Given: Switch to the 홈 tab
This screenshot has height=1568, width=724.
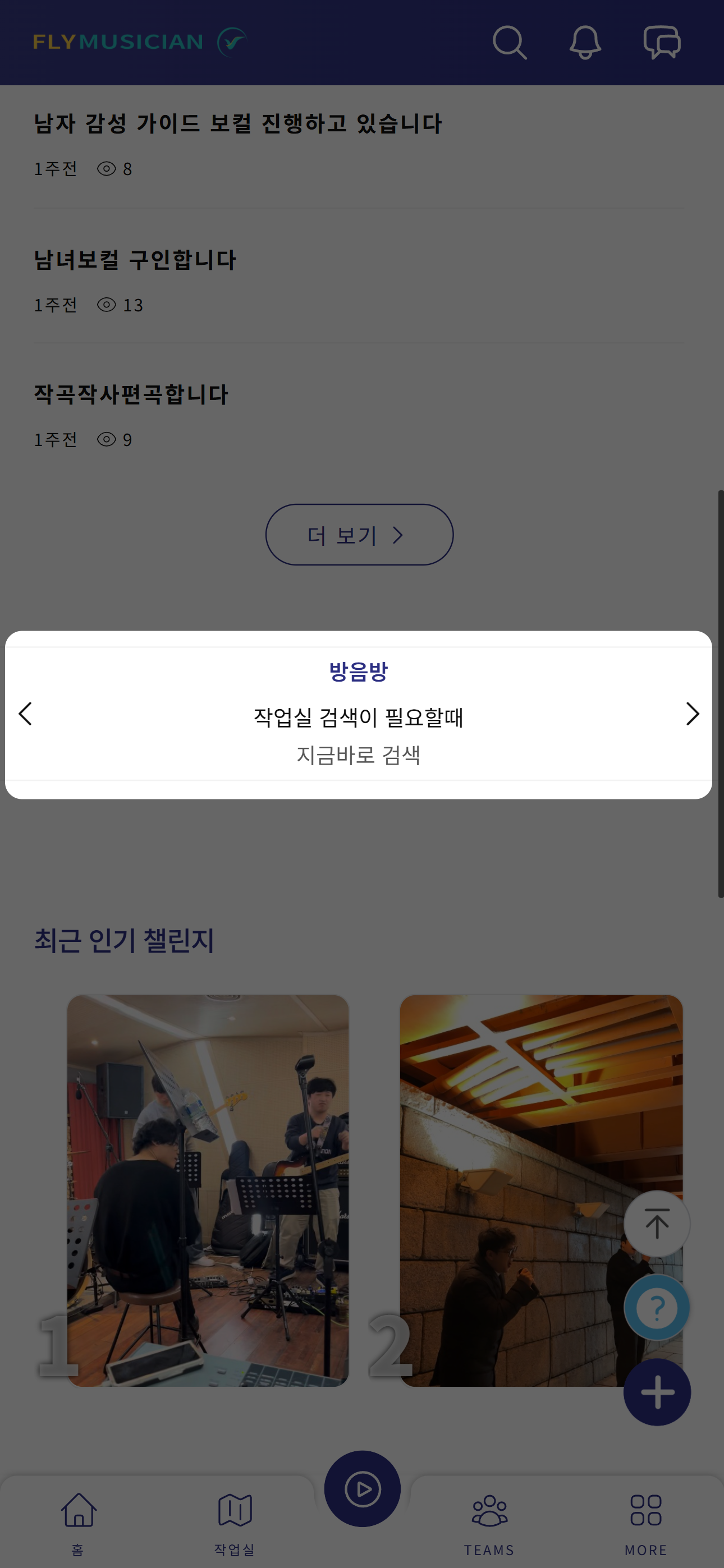Looking at the screenshot, I should point(79,1520).
